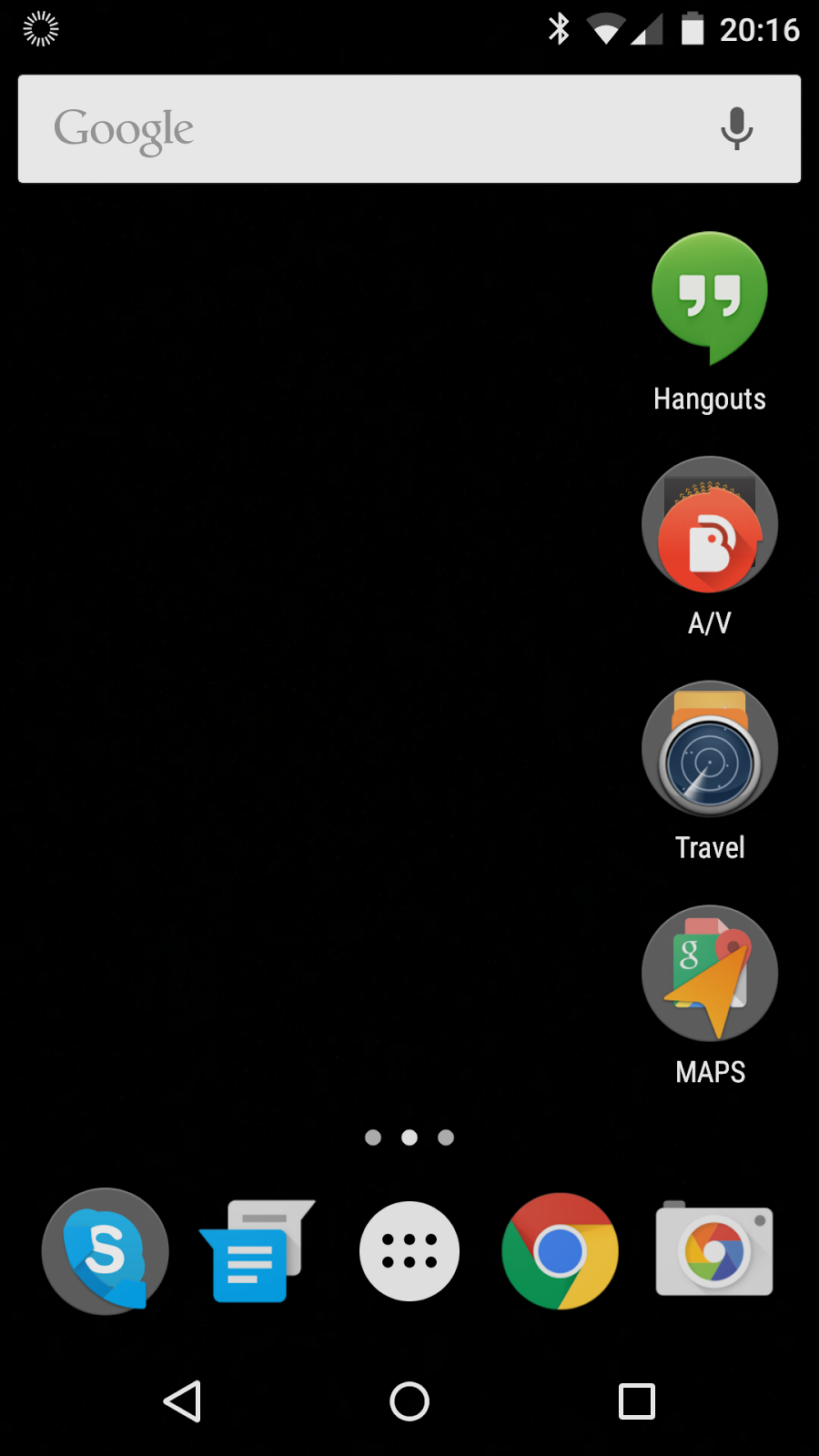Image resolution: width=819 pixels, height=1456 pixels.
Task: Launch the Chrome browser
Action: [560, 1251]
